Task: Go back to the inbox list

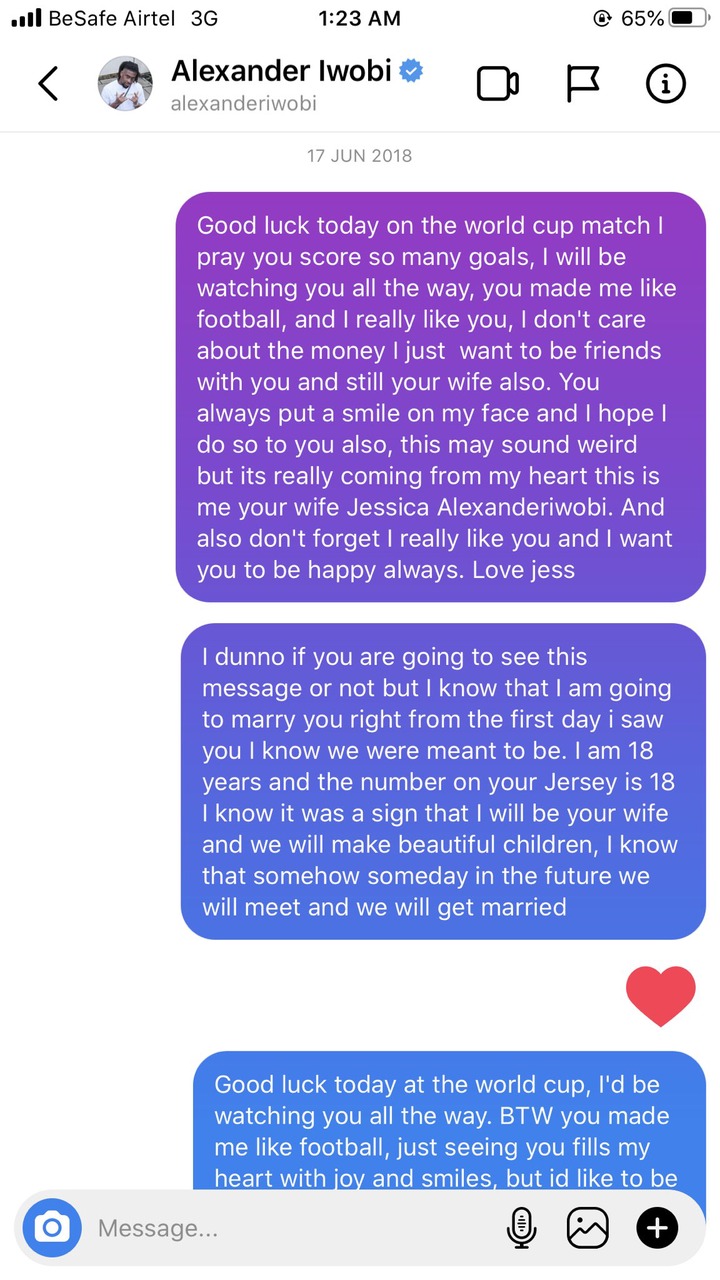Action: [49, 84]
